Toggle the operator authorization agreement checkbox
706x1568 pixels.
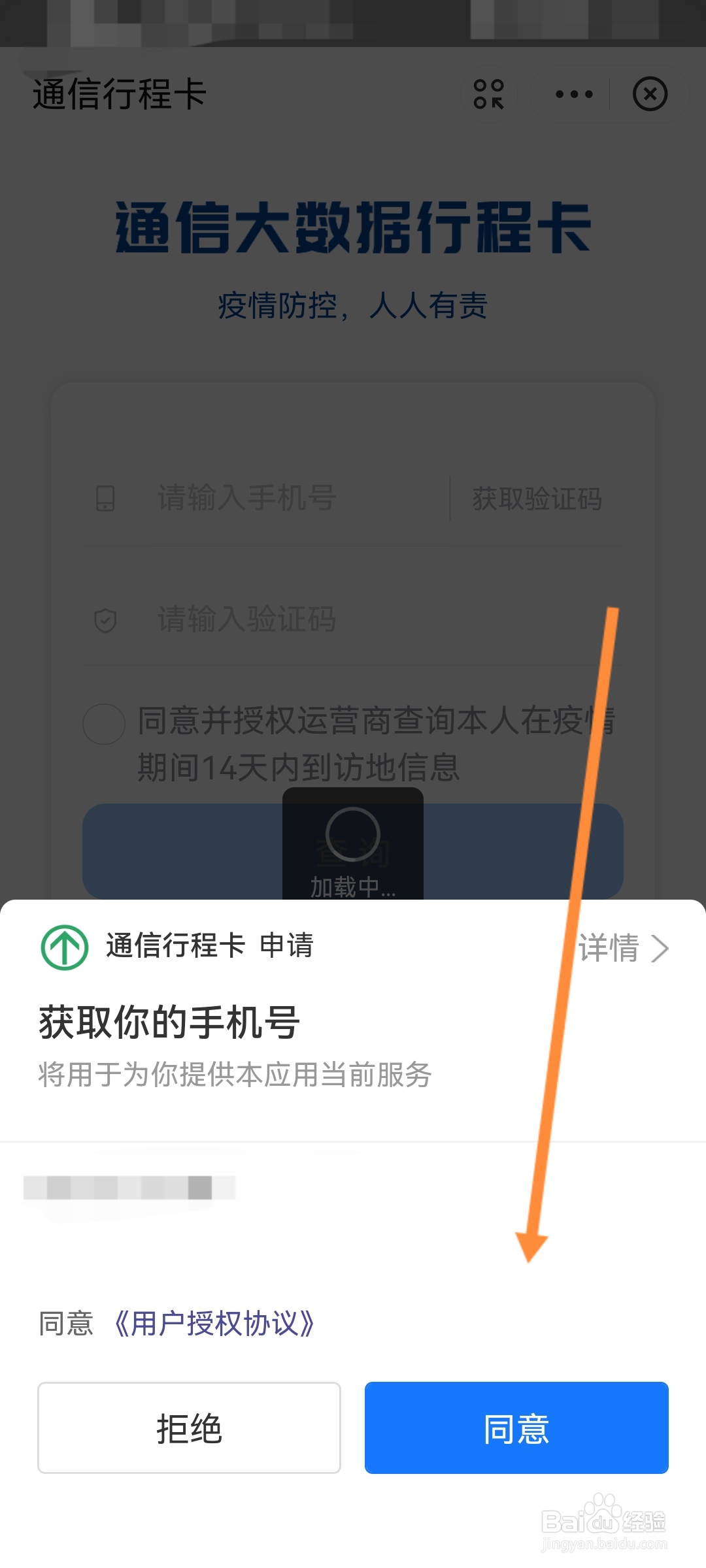tap(103, 724)
